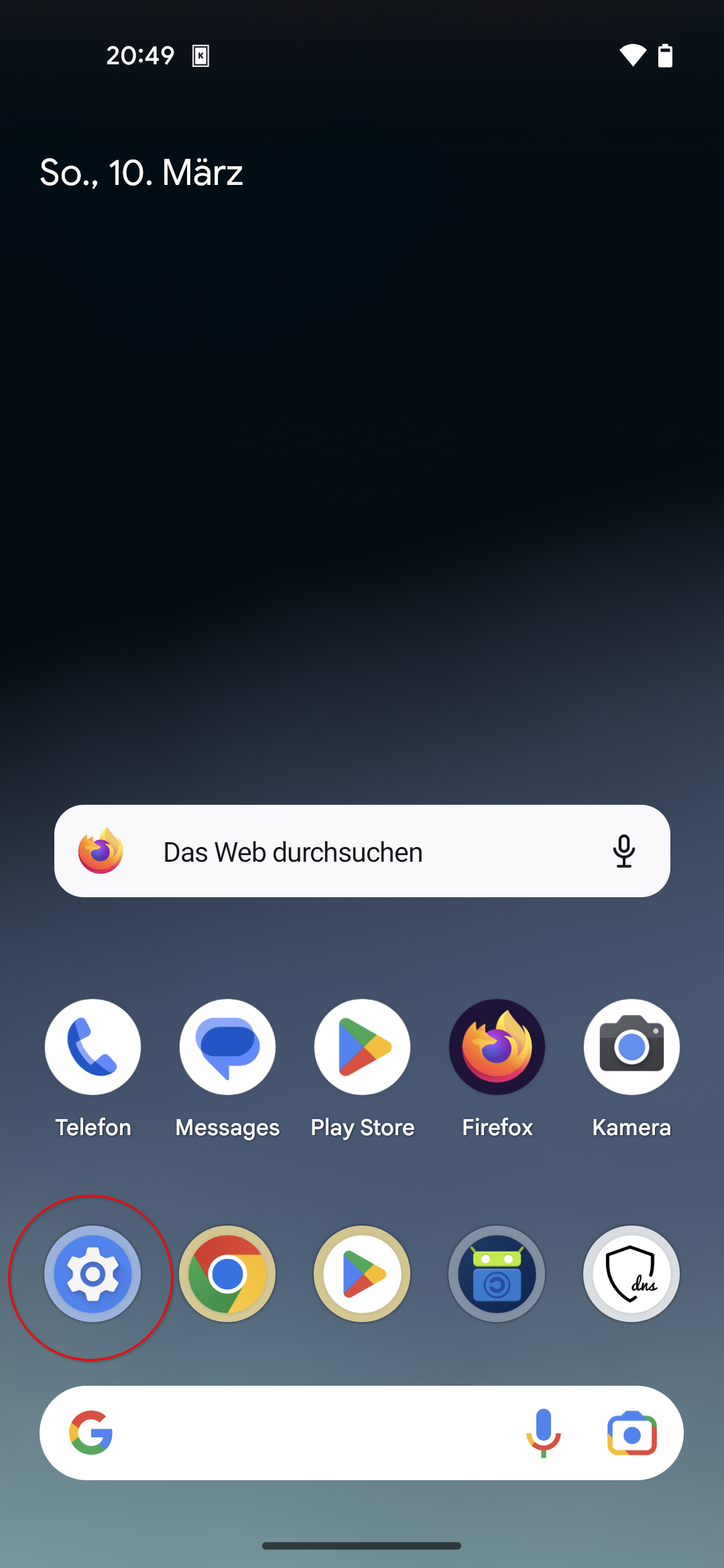724x1568 pixels.
Task: Launch the Firefox browser
Action: tap(497, 1047)
